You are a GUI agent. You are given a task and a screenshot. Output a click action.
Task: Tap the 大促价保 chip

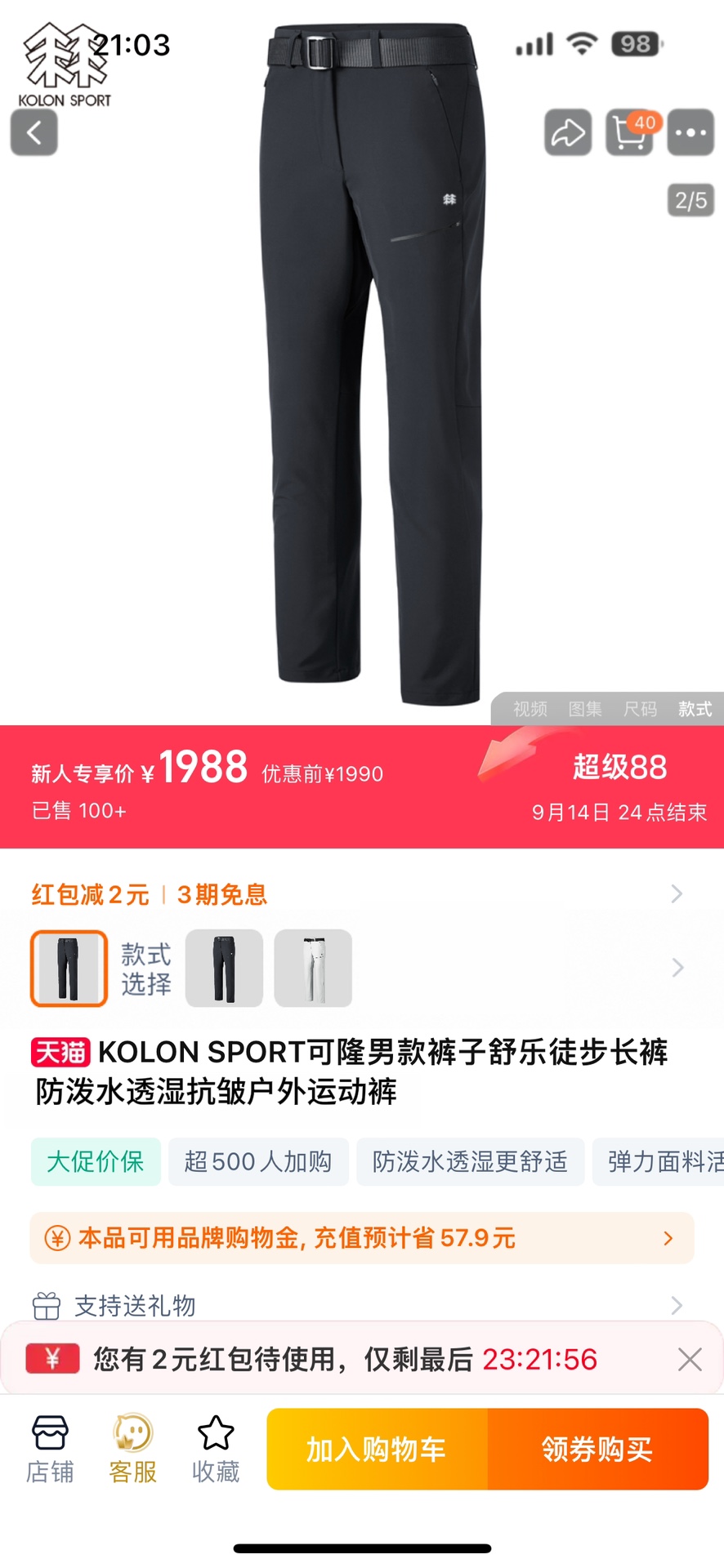(96, 1161)
